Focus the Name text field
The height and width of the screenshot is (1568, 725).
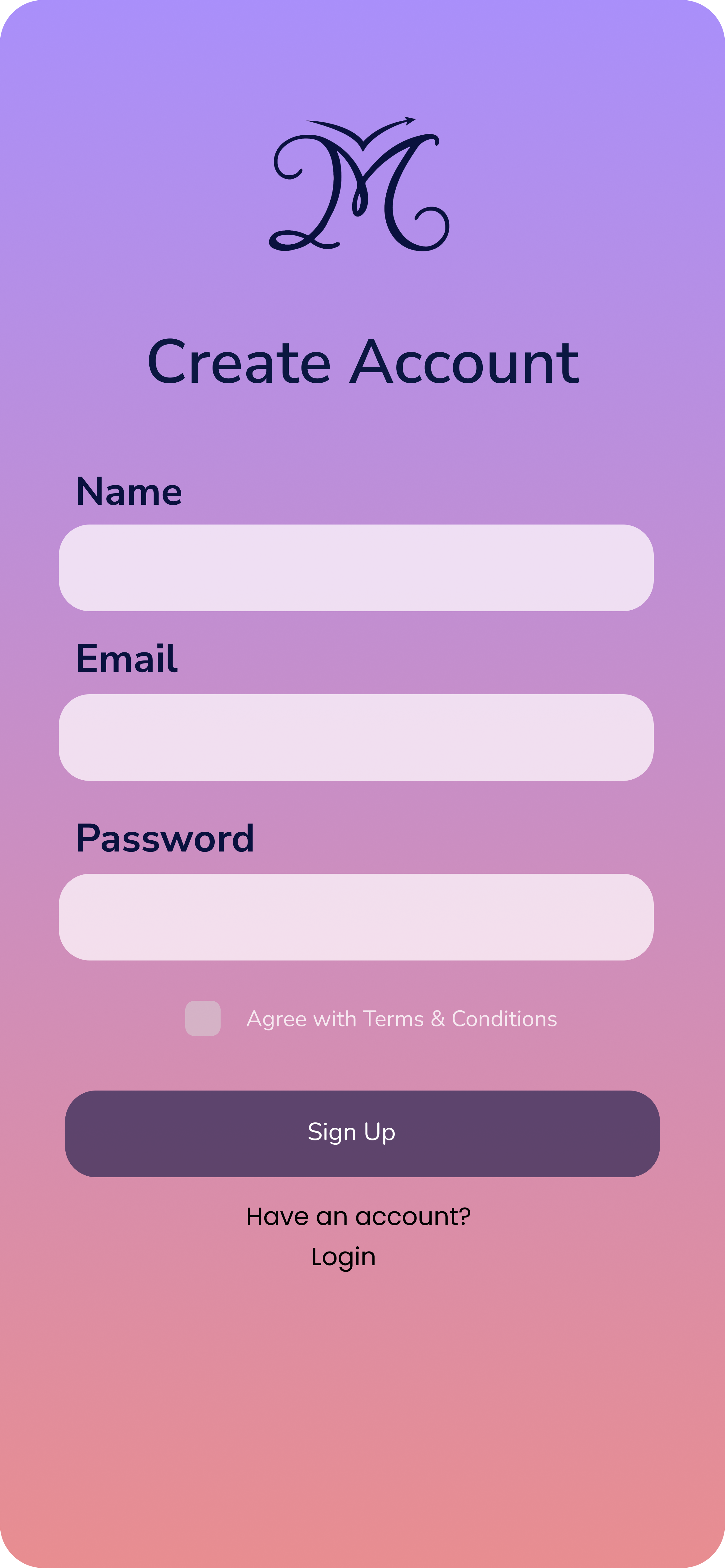click(x=356, y=568)
